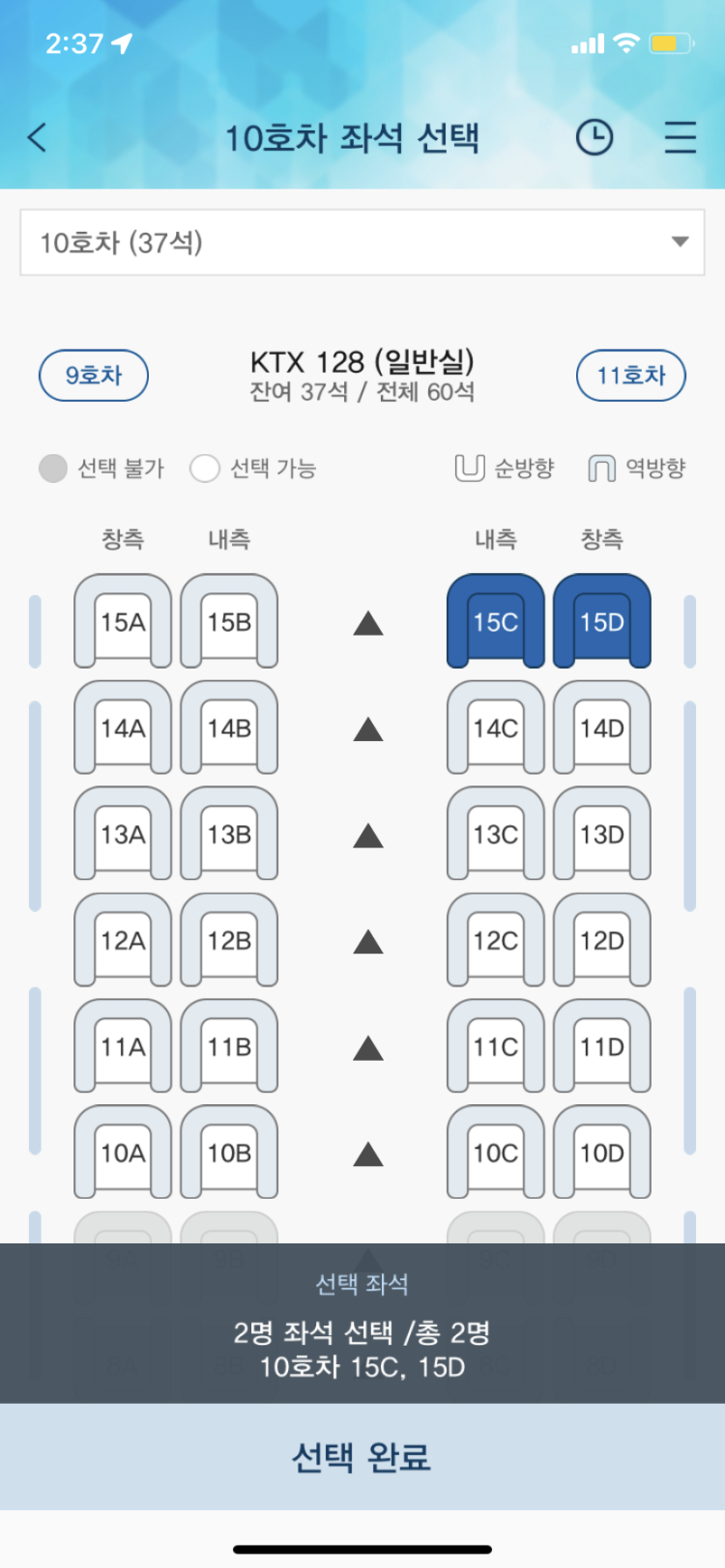Viewport: 725px width, 1568px height.
Task: Click the gray 선택 불가 legend circle
Action: (x=53, y=468)
